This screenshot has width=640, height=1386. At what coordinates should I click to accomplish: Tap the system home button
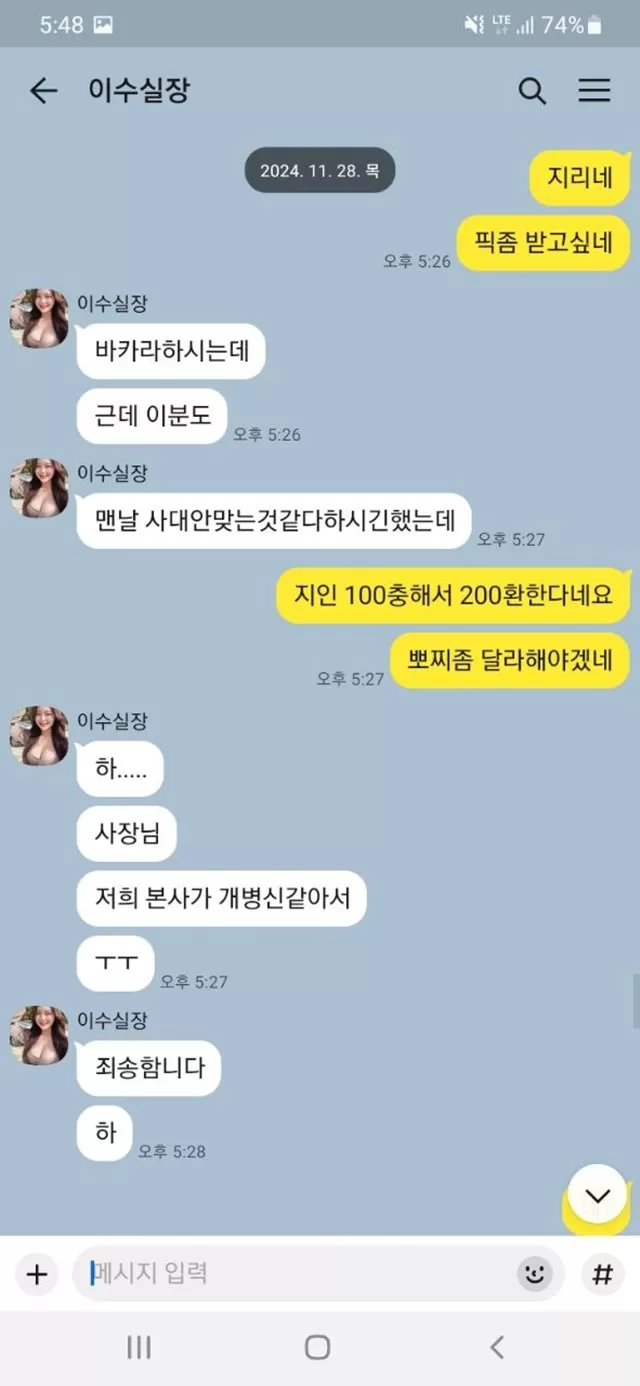point(318,1347)
